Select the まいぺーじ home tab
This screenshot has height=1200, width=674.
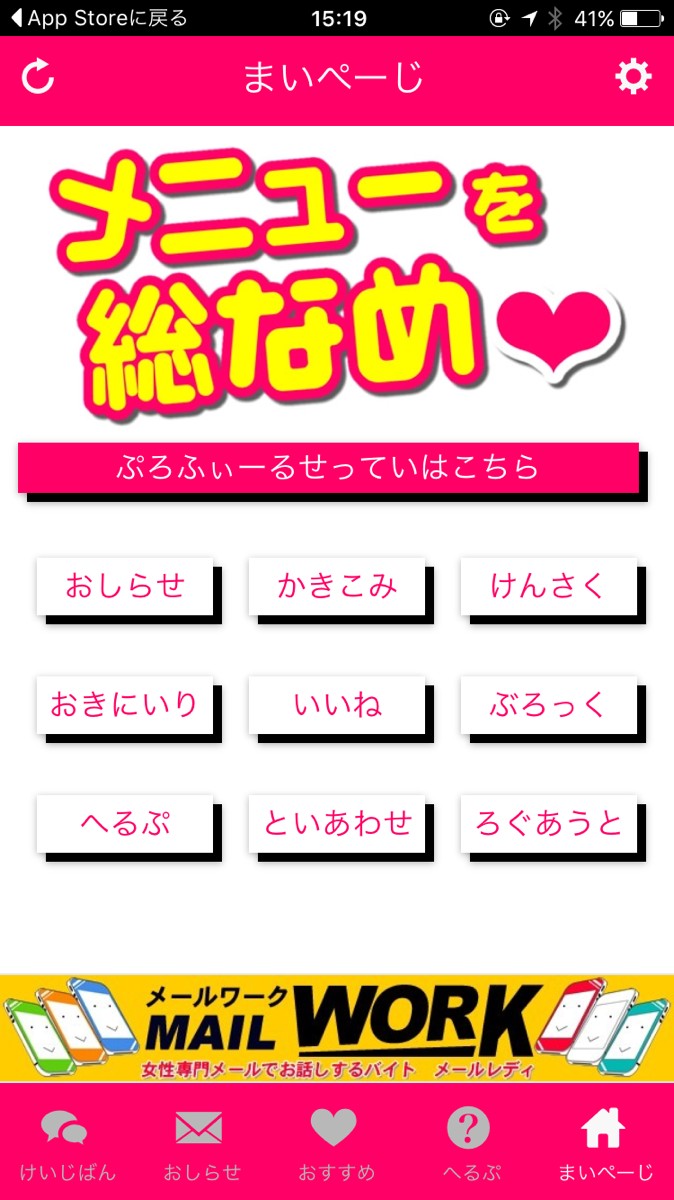point(603,1142)
